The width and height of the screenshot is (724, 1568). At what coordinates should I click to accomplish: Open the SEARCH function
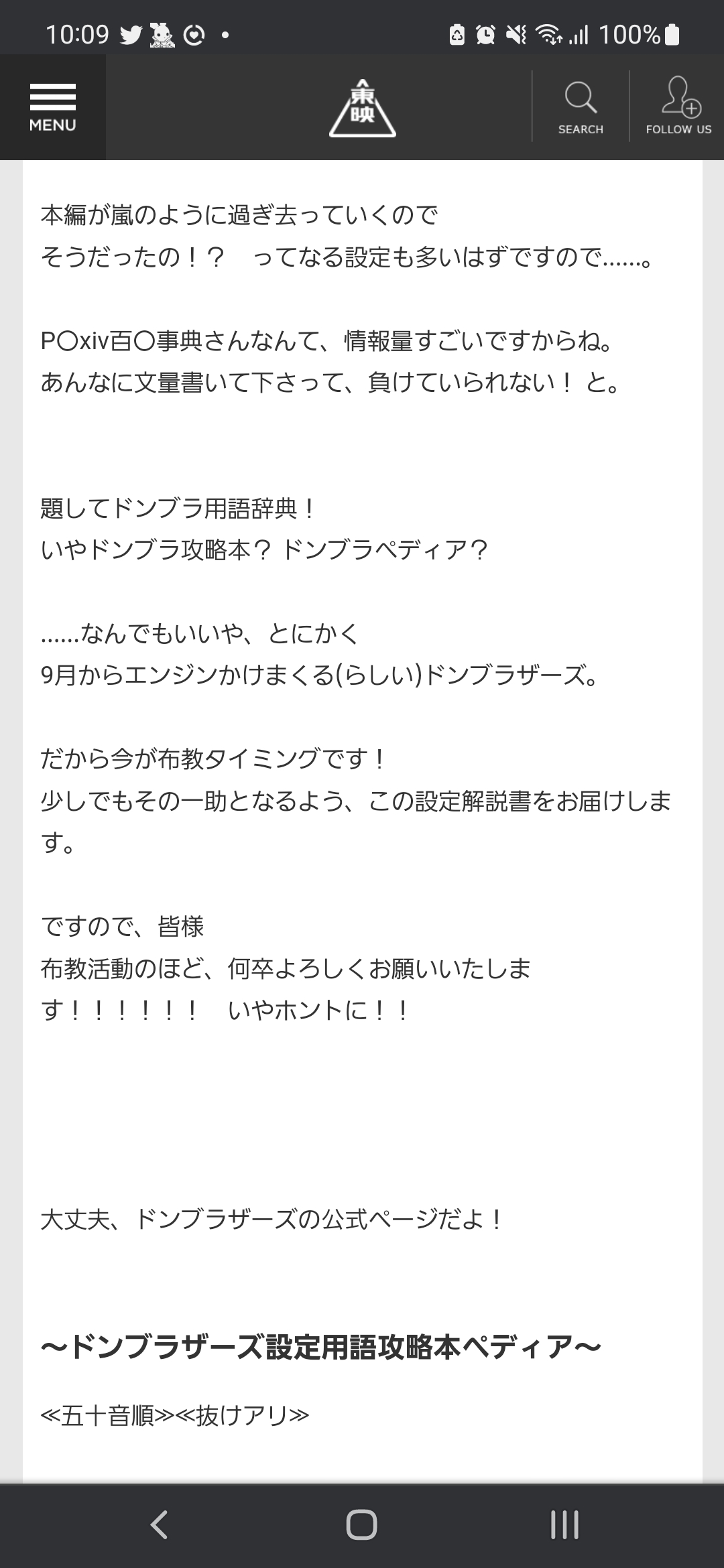tap(581, 107)
